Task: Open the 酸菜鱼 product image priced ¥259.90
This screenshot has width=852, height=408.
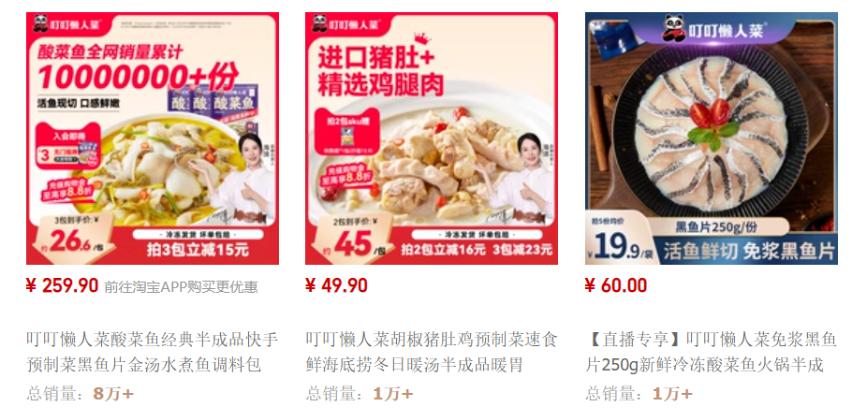Action: tap(152, 138)
